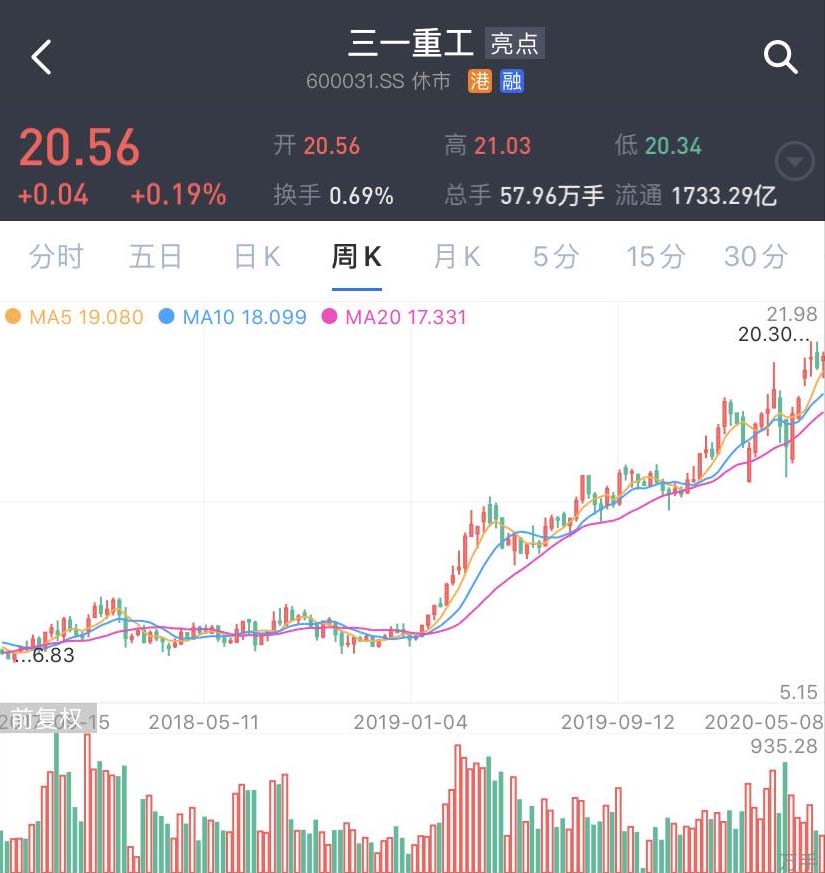
Task: Expand more quote details with the down arrow
Action: pyautogui.click(x=795, y=162)
